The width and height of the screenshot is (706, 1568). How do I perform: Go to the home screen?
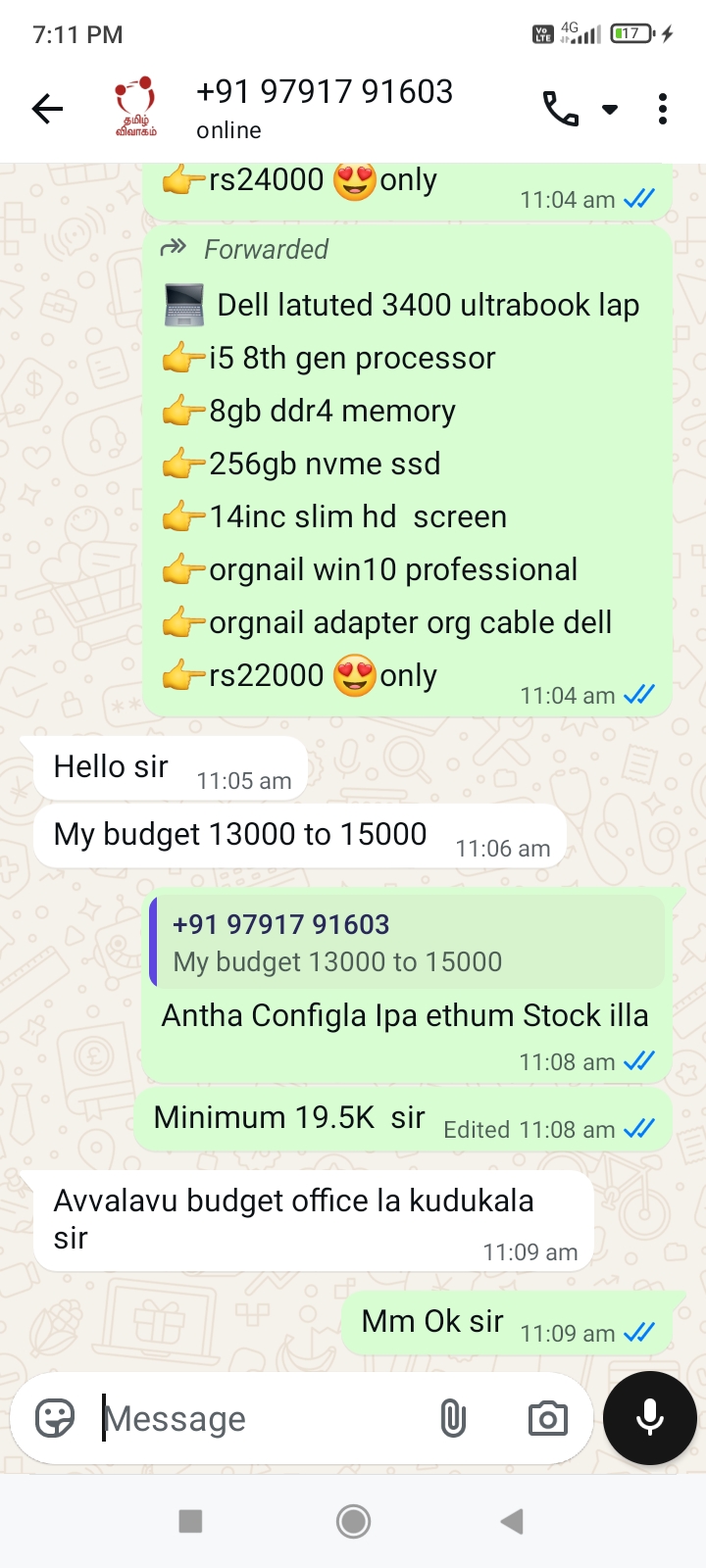353,1521
